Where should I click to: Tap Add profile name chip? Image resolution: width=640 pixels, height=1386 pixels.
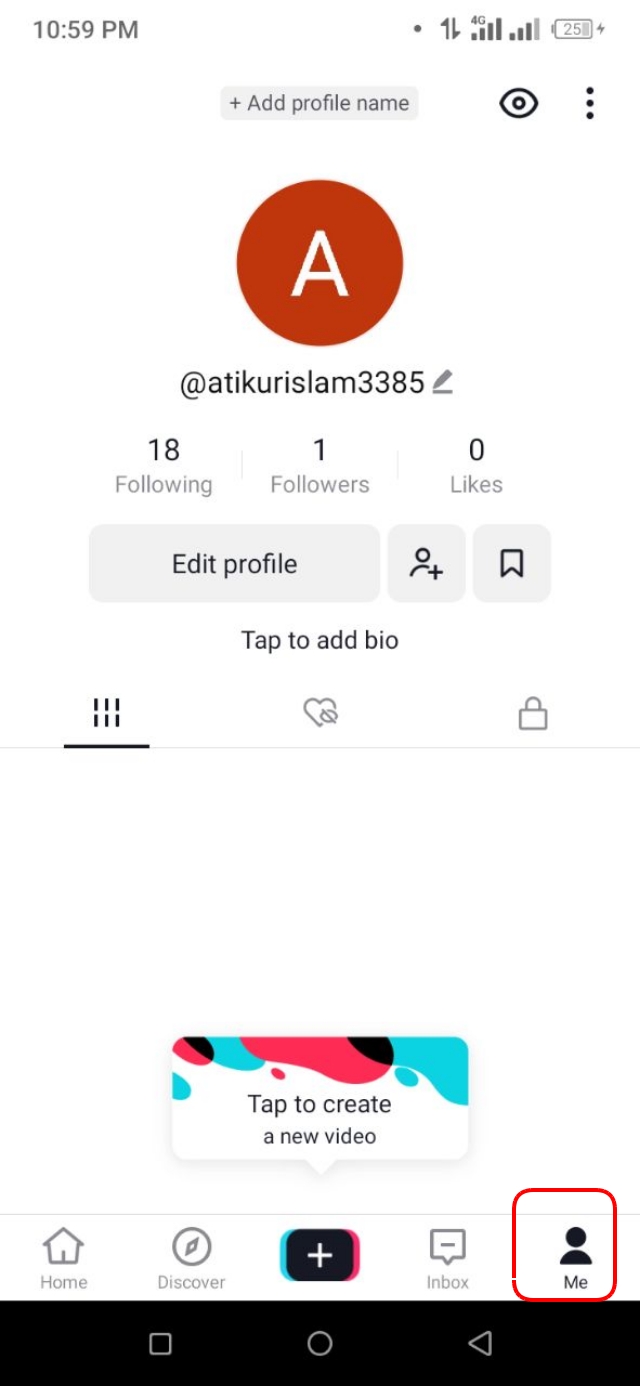(319, 103)
